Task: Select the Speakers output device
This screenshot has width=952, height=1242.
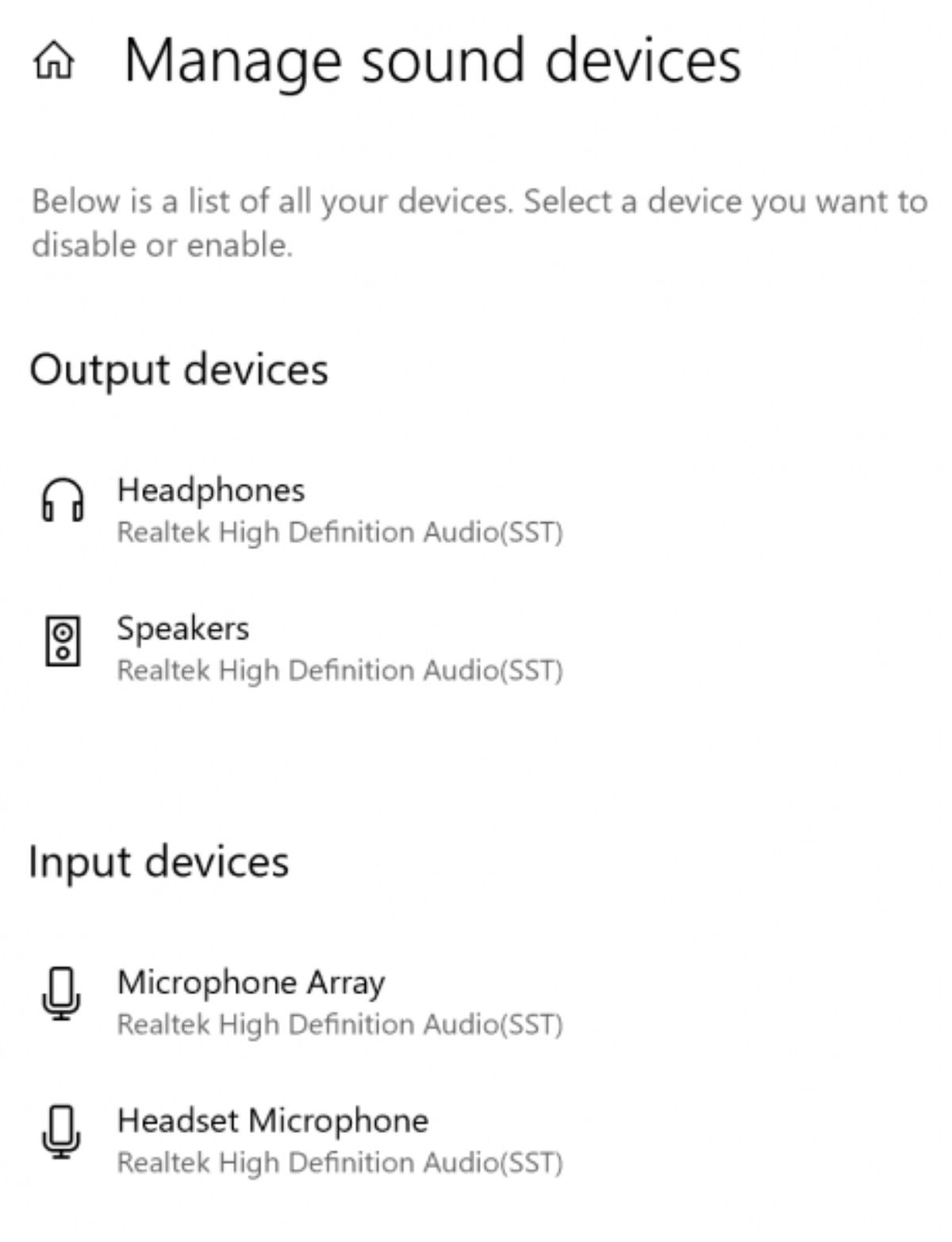Action: (x=182, y=629)
